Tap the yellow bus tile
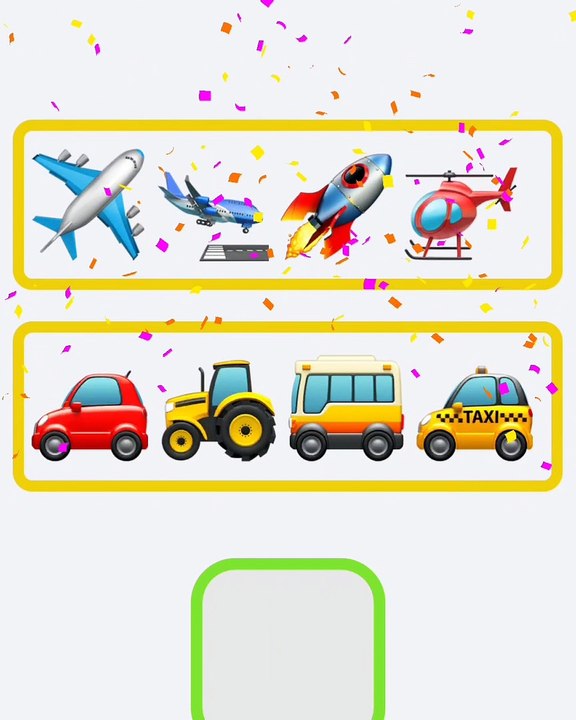The height and width of the screenshot is (720, 576). click(x=347, y=407)
